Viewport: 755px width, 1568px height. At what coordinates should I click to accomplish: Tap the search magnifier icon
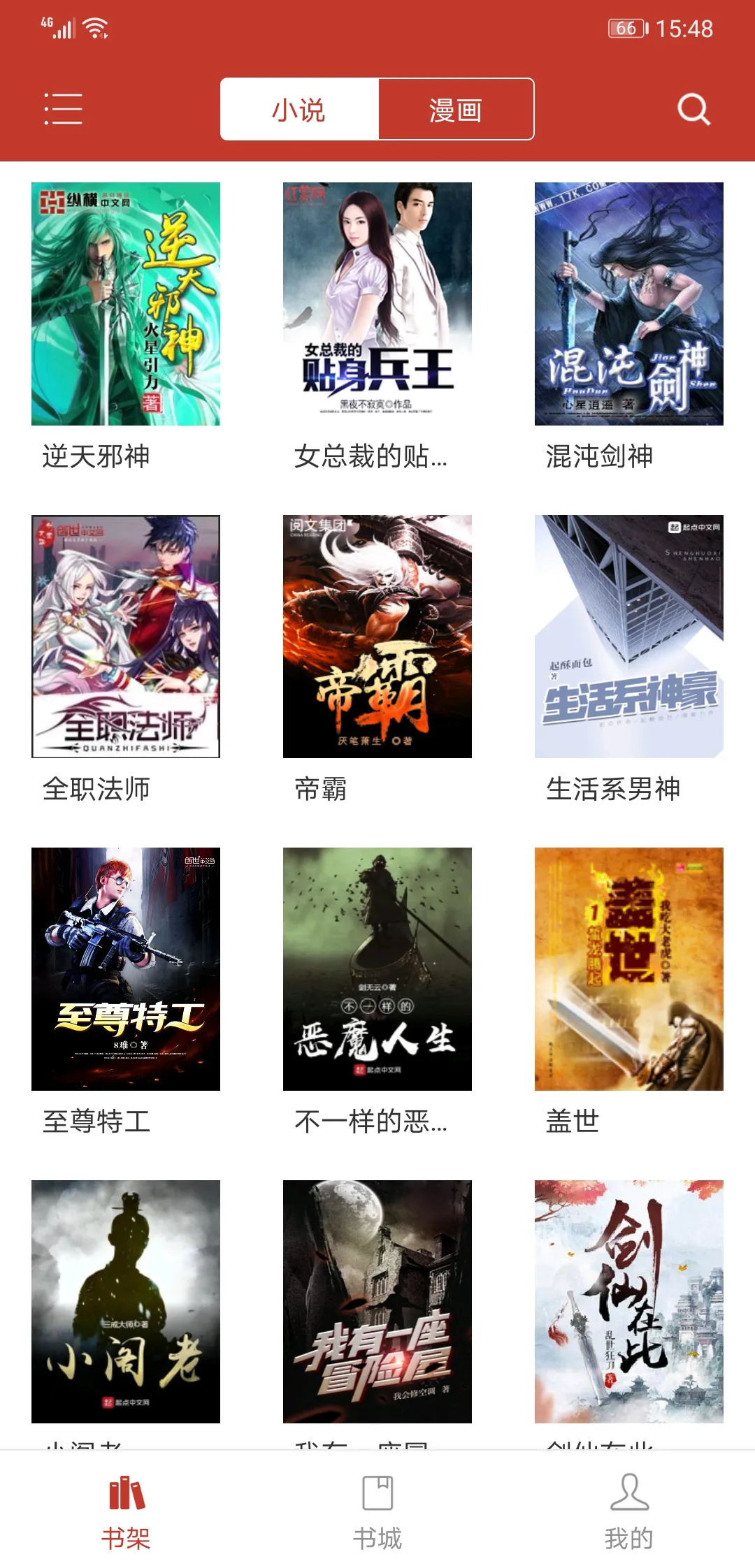tap(693, 109)
